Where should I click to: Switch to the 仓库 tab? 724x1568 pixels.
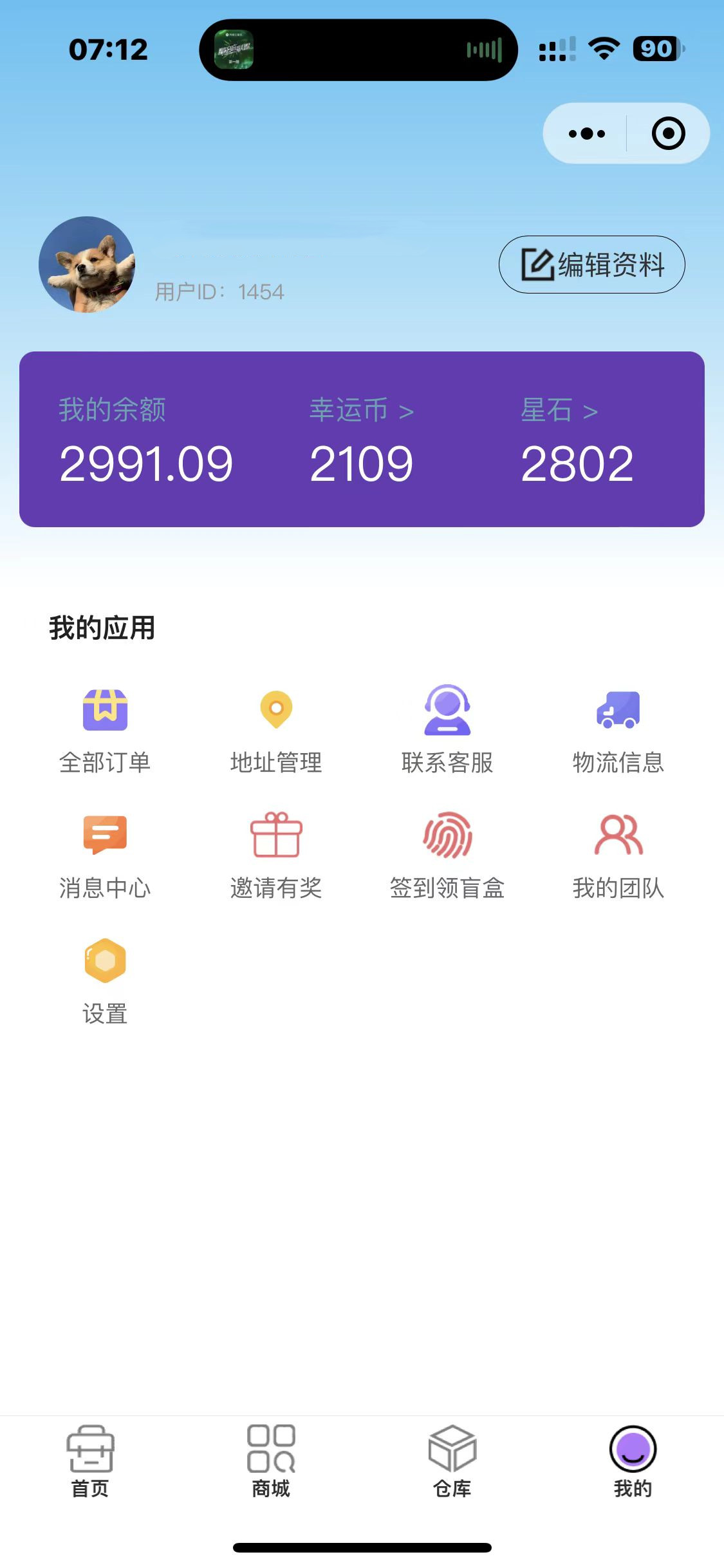[452, 1461]
